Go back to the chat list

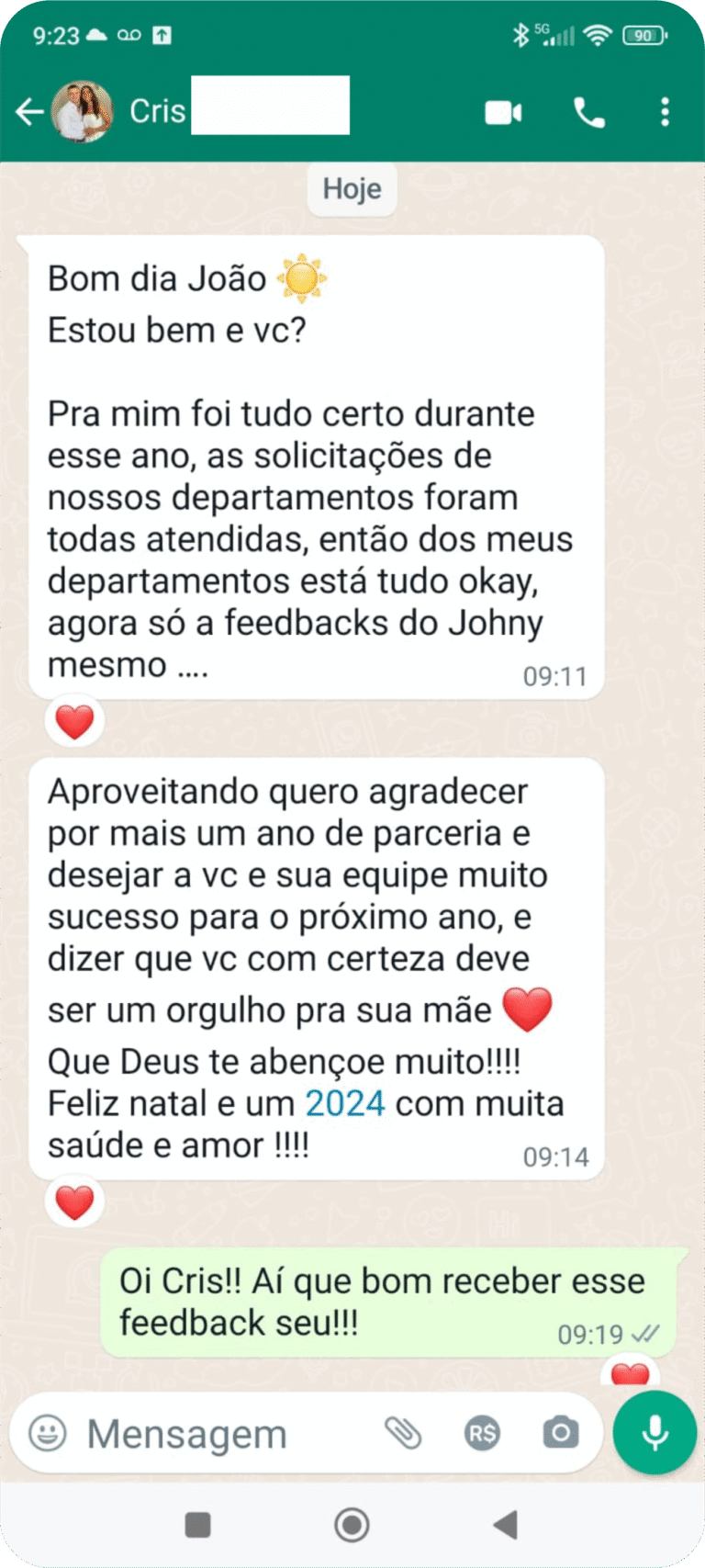pos(28,112)
